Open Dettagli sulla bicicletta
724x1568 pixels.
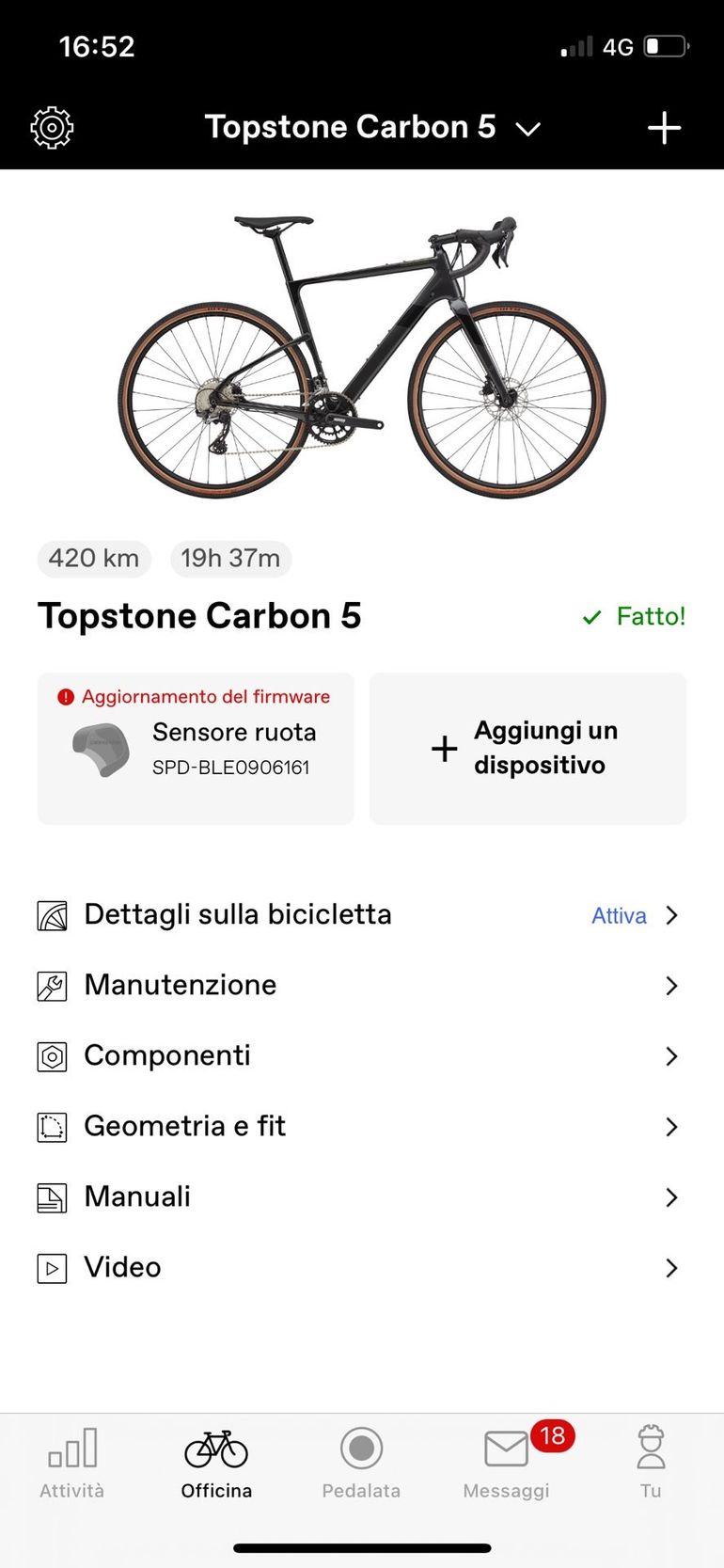click(x=357, y=915)
